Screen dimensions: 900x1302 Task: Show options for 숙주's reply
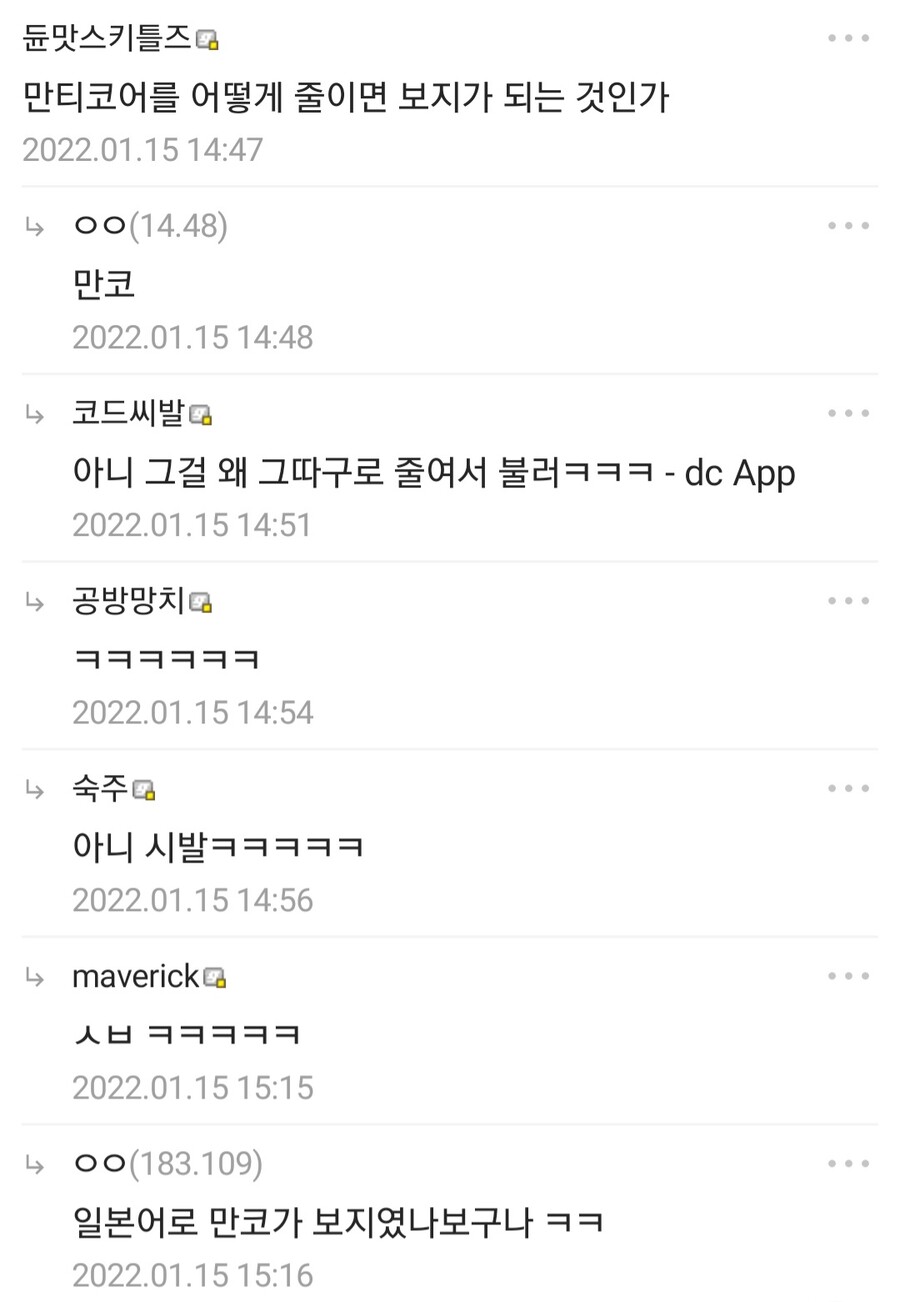coord(848,789)
